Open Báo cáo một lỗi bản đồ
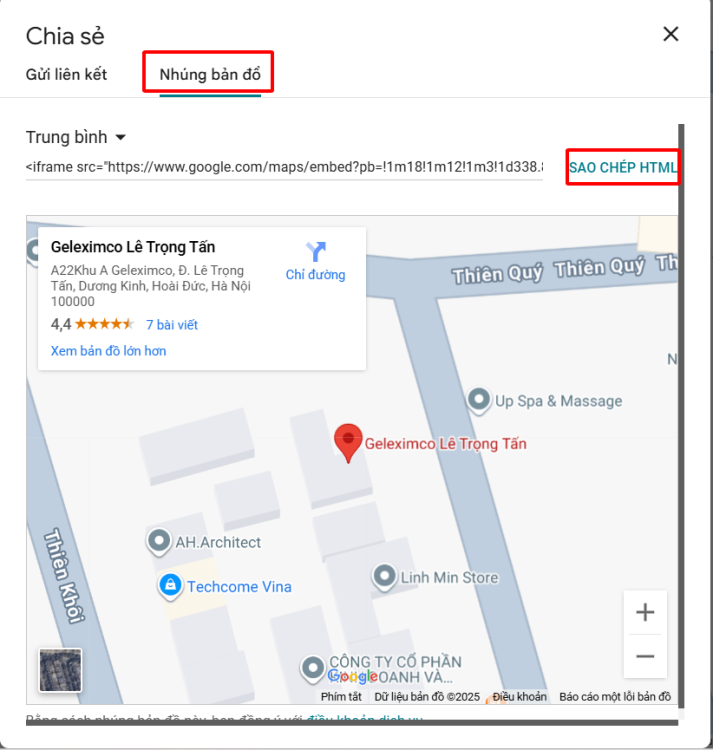 pos(614,697)
